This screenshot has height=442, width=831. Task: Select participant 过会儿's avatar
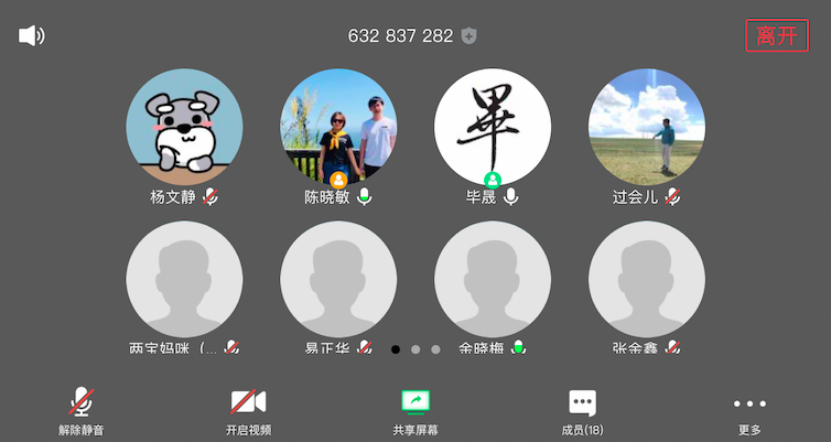[x=646, y=127]
